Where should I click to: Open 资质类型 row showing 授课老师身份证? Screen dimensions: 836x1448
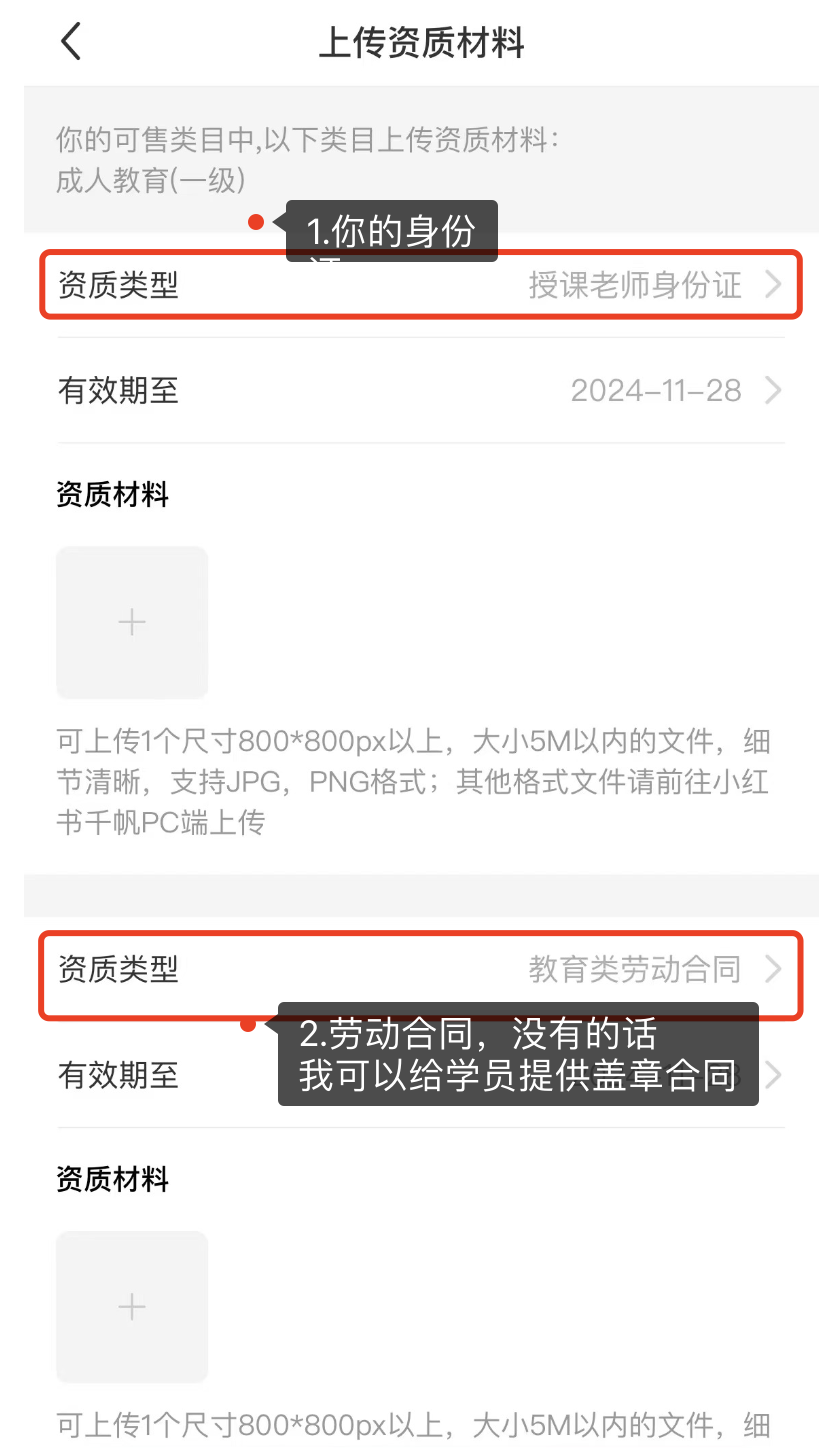[420, 285]
